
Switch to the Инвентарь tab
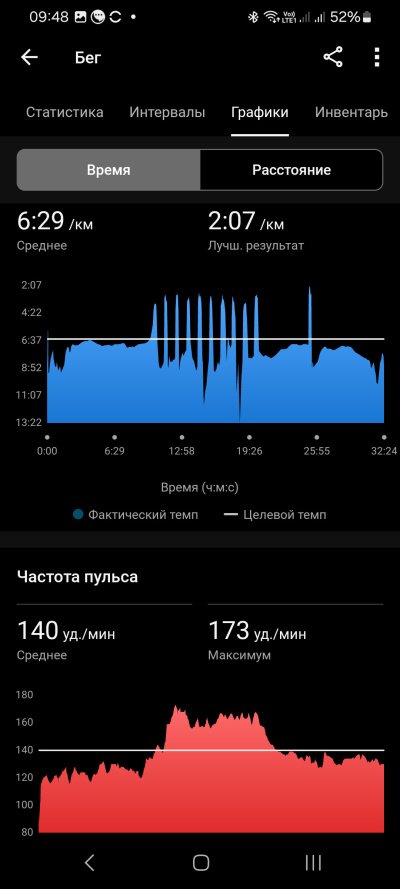[351, 112]
